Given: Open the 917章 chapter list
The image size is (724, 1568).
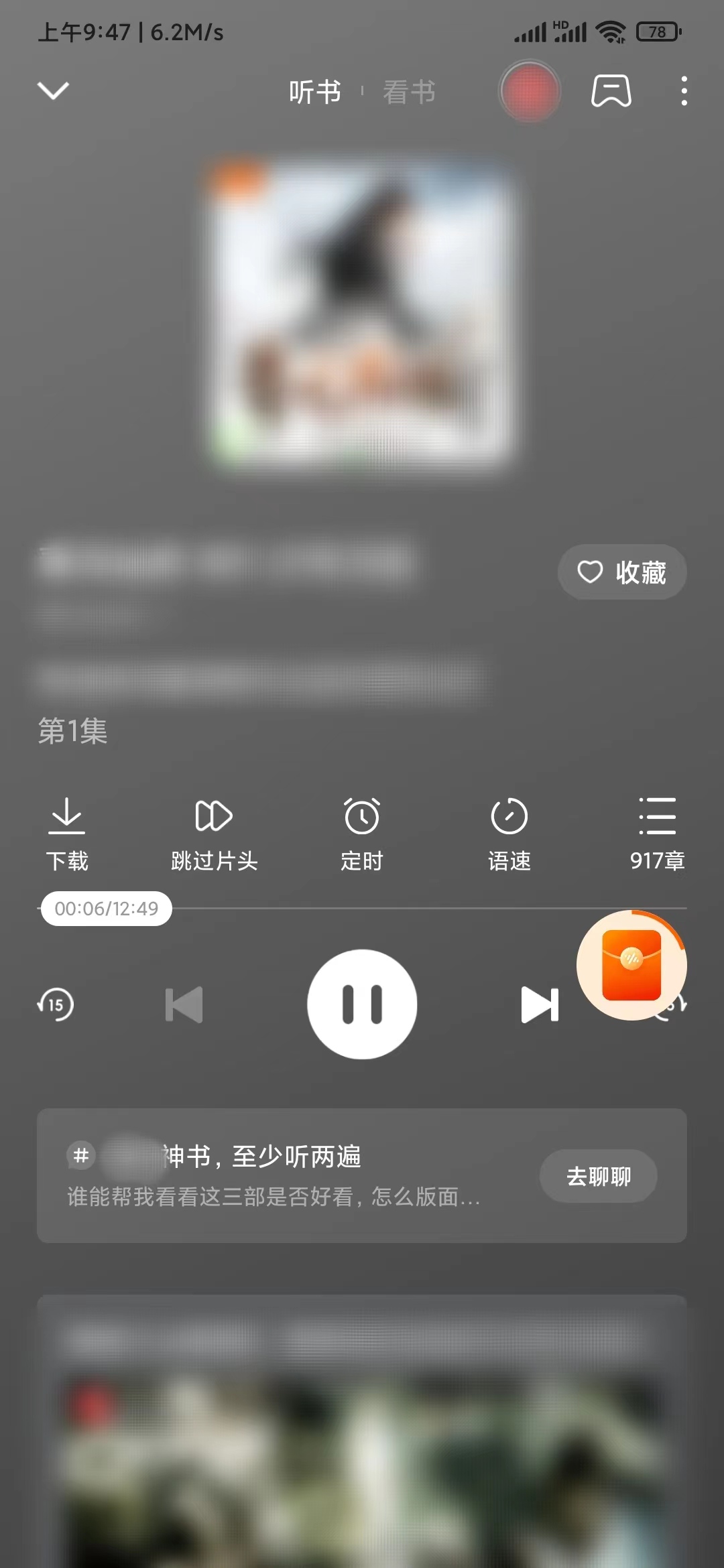Looking at the screenshot, I should [657, 834].
